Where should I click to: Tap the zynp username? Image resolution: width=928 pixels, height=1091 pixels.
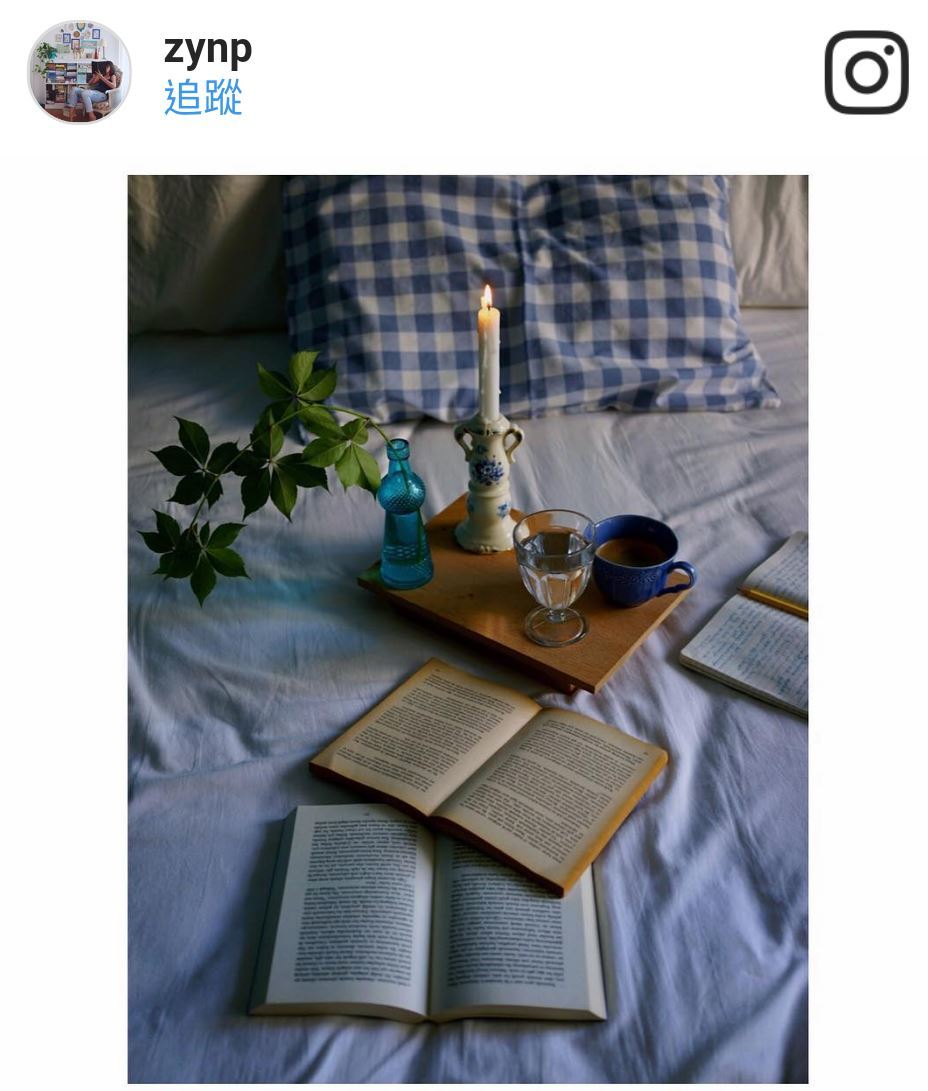pyautogui.click(x=208, y=49)
